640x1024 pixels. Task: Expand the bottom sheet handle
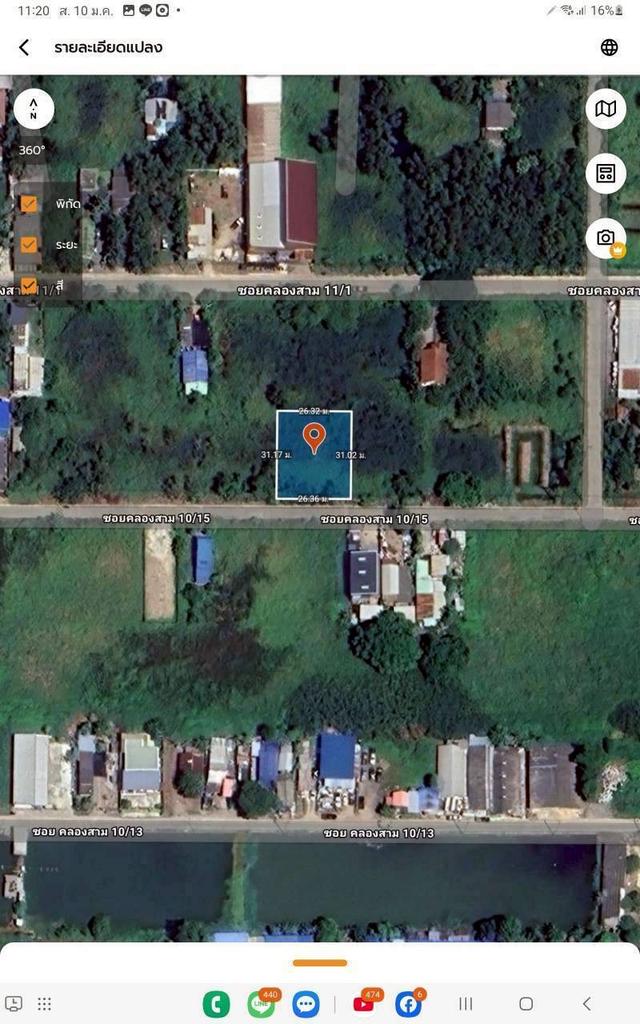tap(320, 963)
